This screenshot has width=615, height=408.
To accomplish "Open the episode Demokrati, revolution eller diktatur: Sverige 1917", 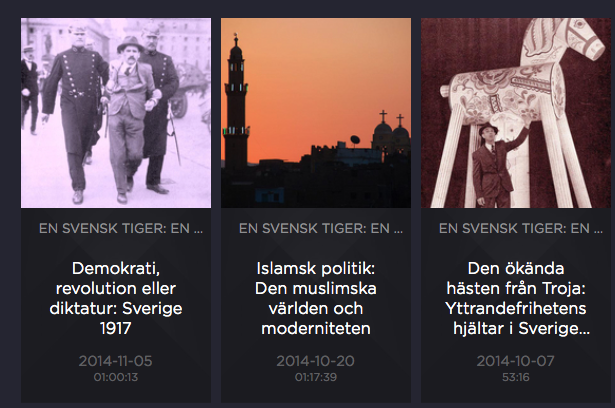I will click(116, 297).
